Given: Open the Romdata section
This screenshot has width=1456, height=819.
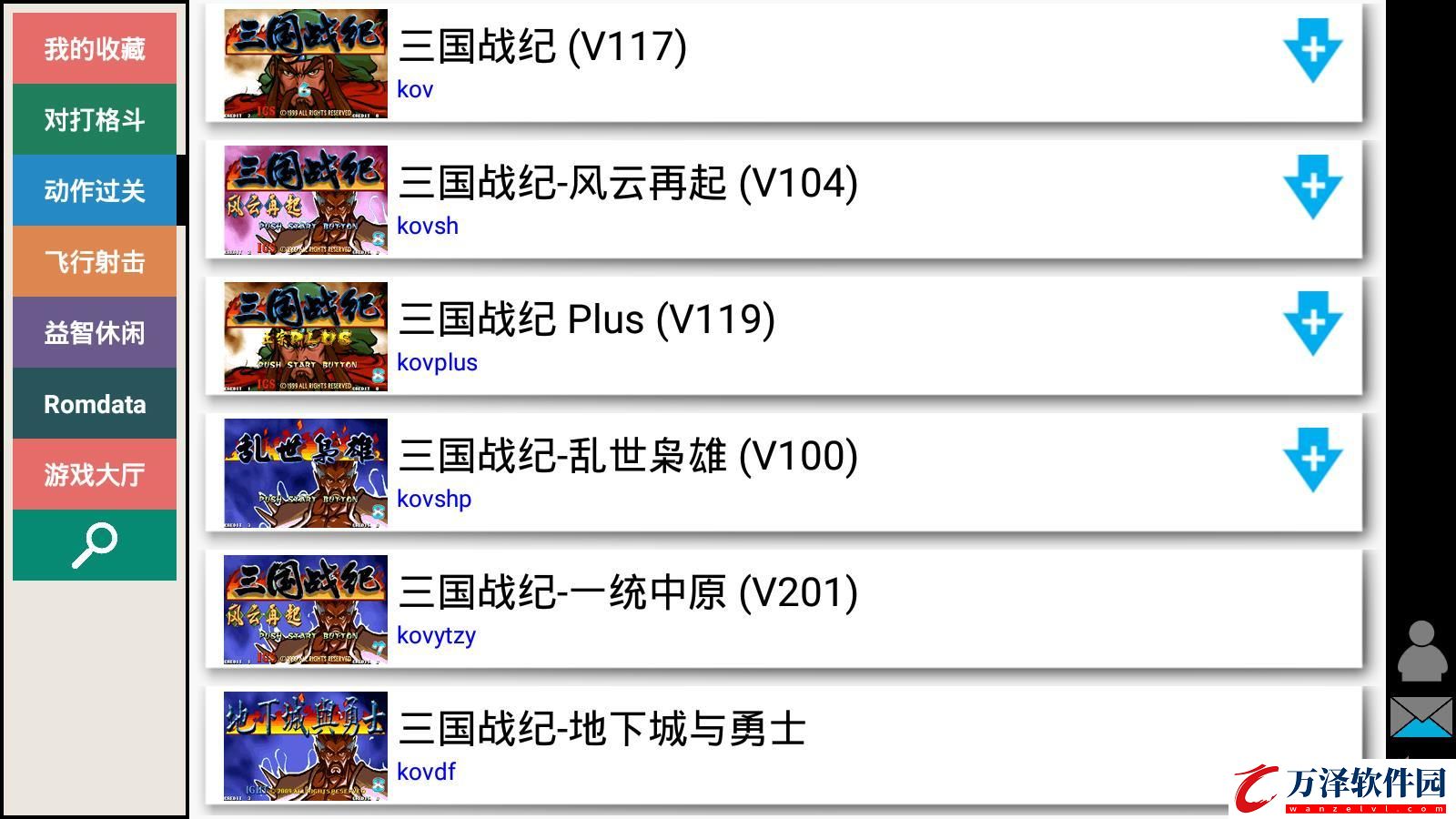Looking at the screenshot, I should point(95,403).
